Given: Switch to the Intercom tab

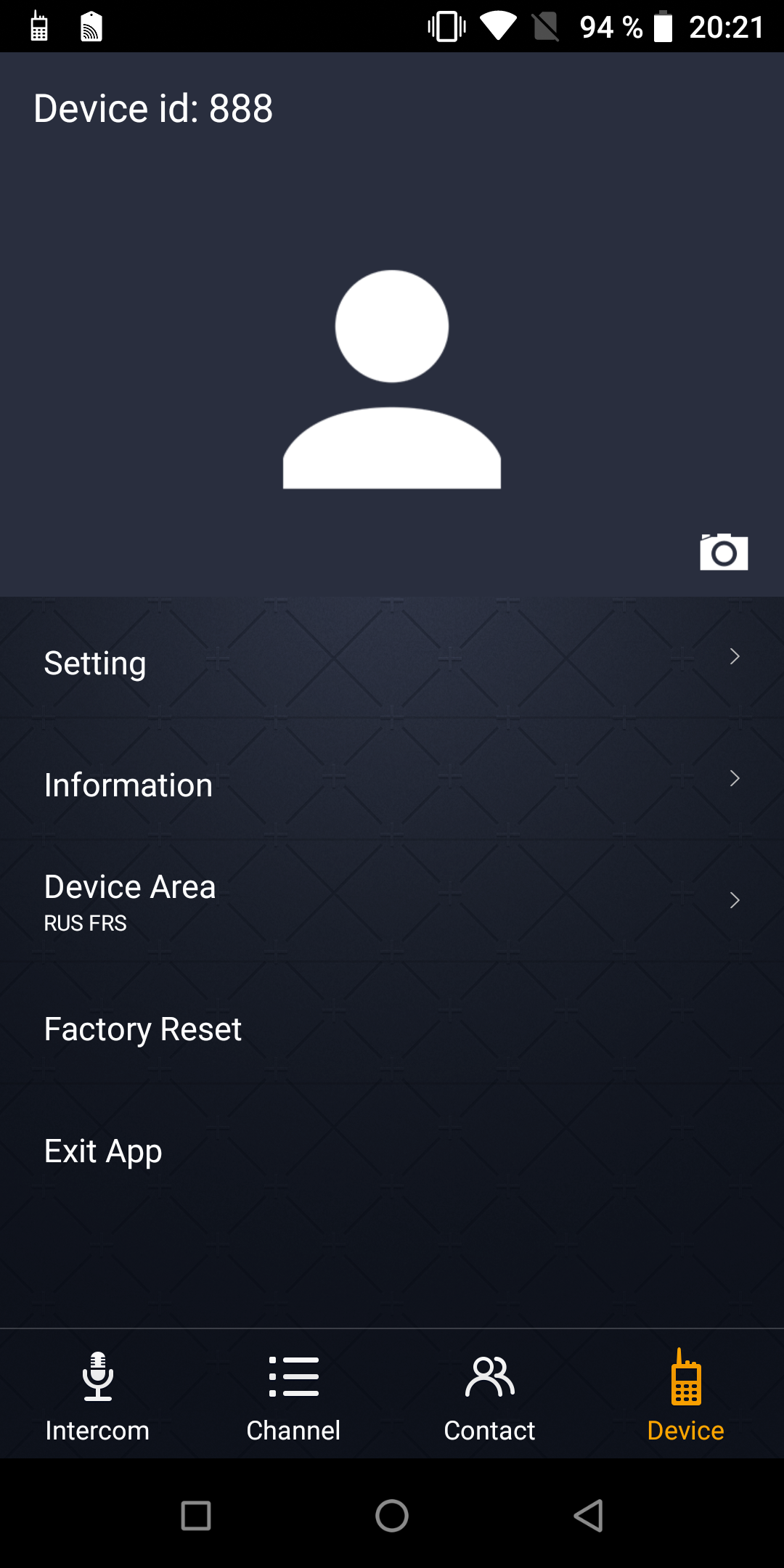Looking at the screenshot, I should 97,1395.
